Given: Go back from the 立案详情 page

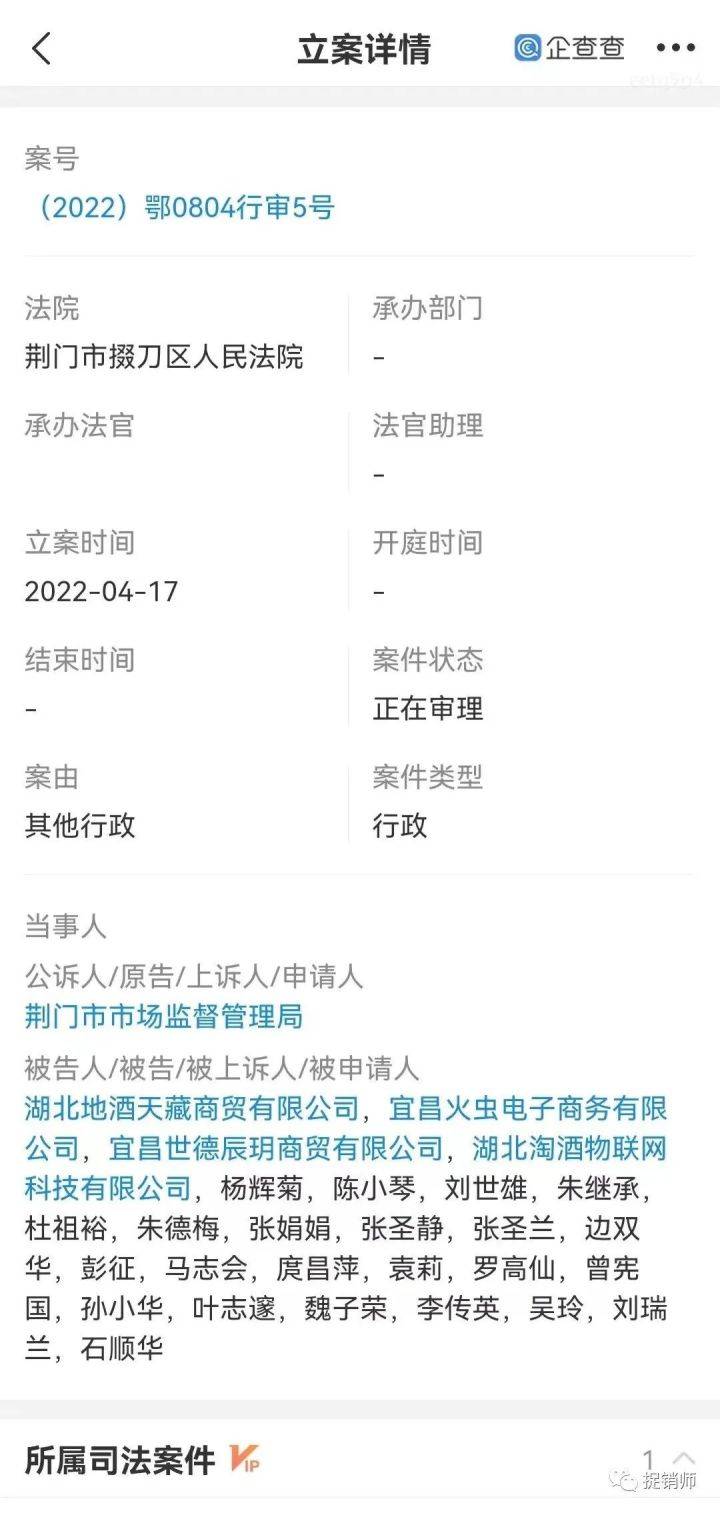Looking at the screenshot, I should [41, 48].
